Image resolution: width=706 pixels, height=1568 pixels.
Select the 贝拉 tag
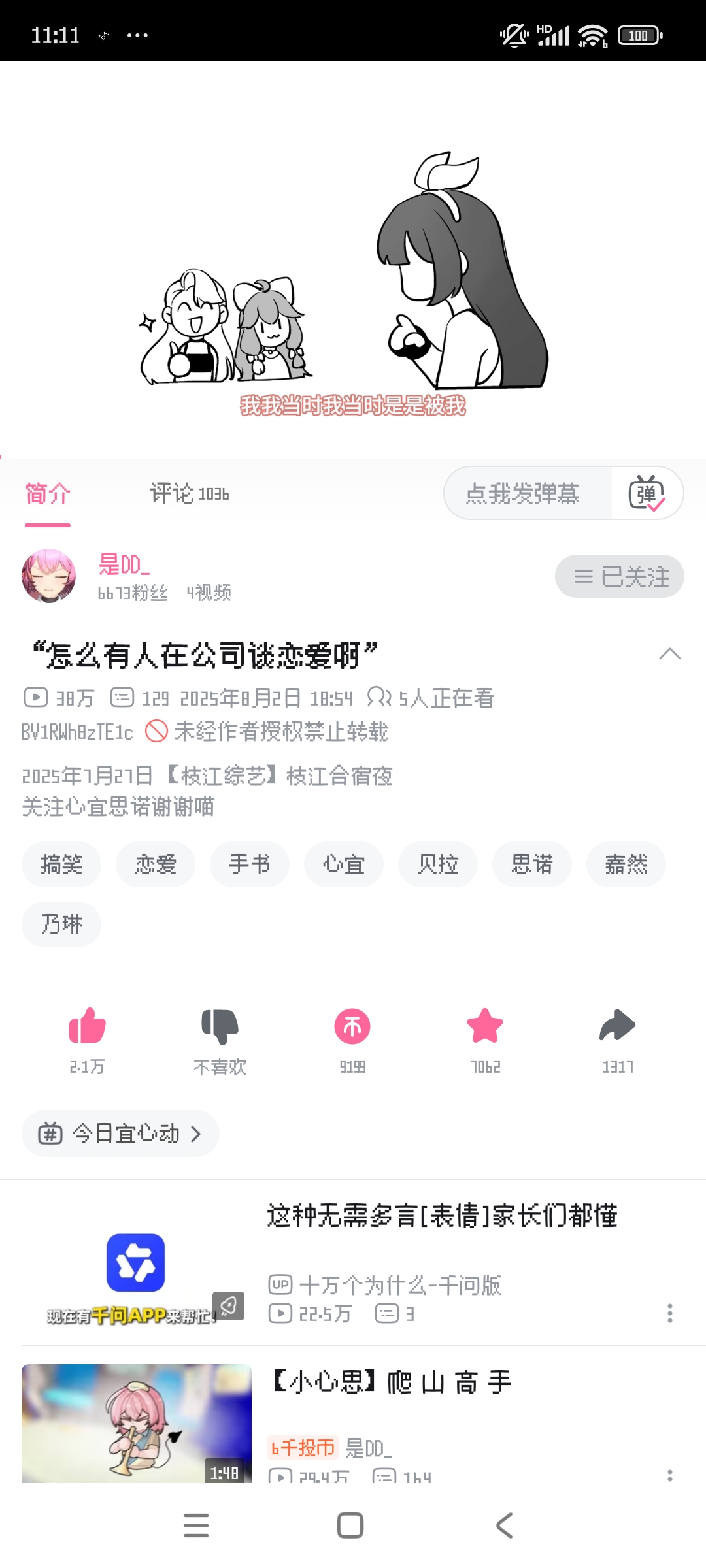[x=438, y=864]
